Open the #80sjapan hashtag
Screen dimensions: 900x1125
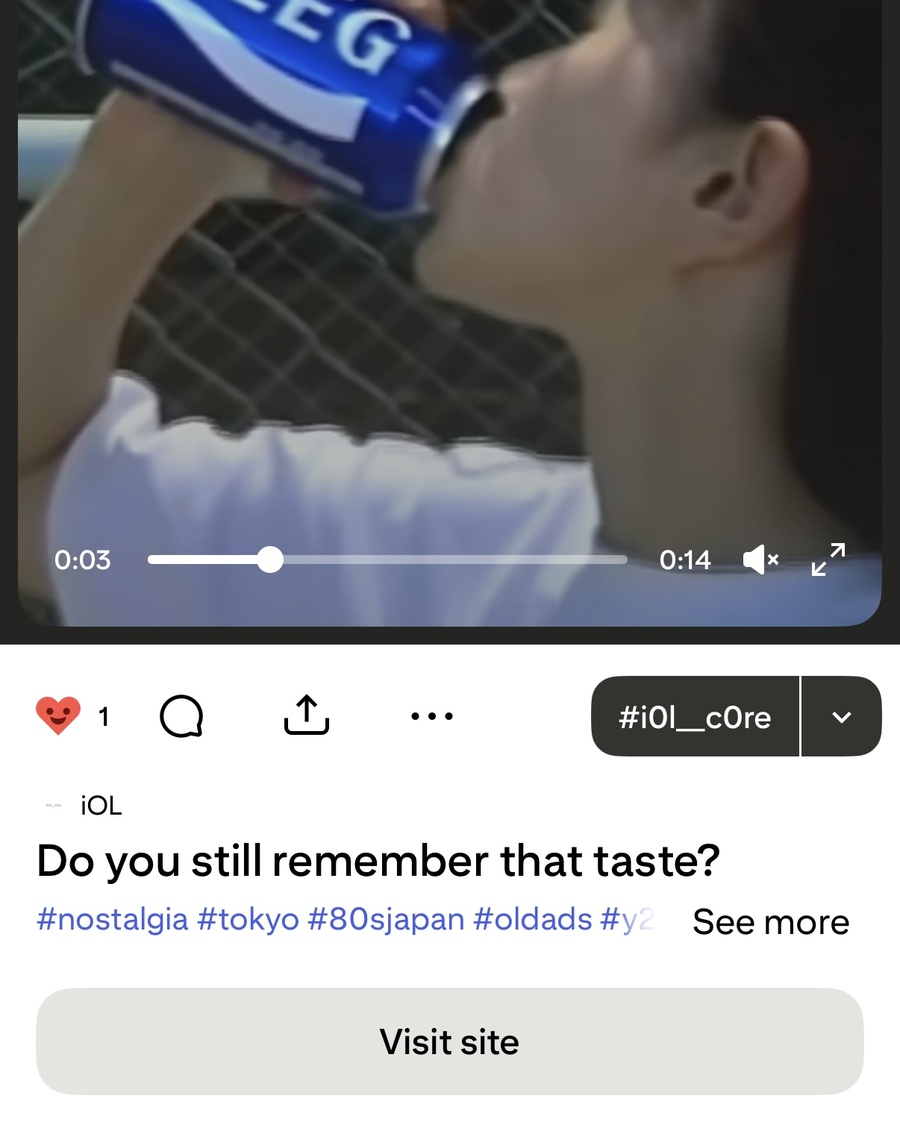(386, 920)
